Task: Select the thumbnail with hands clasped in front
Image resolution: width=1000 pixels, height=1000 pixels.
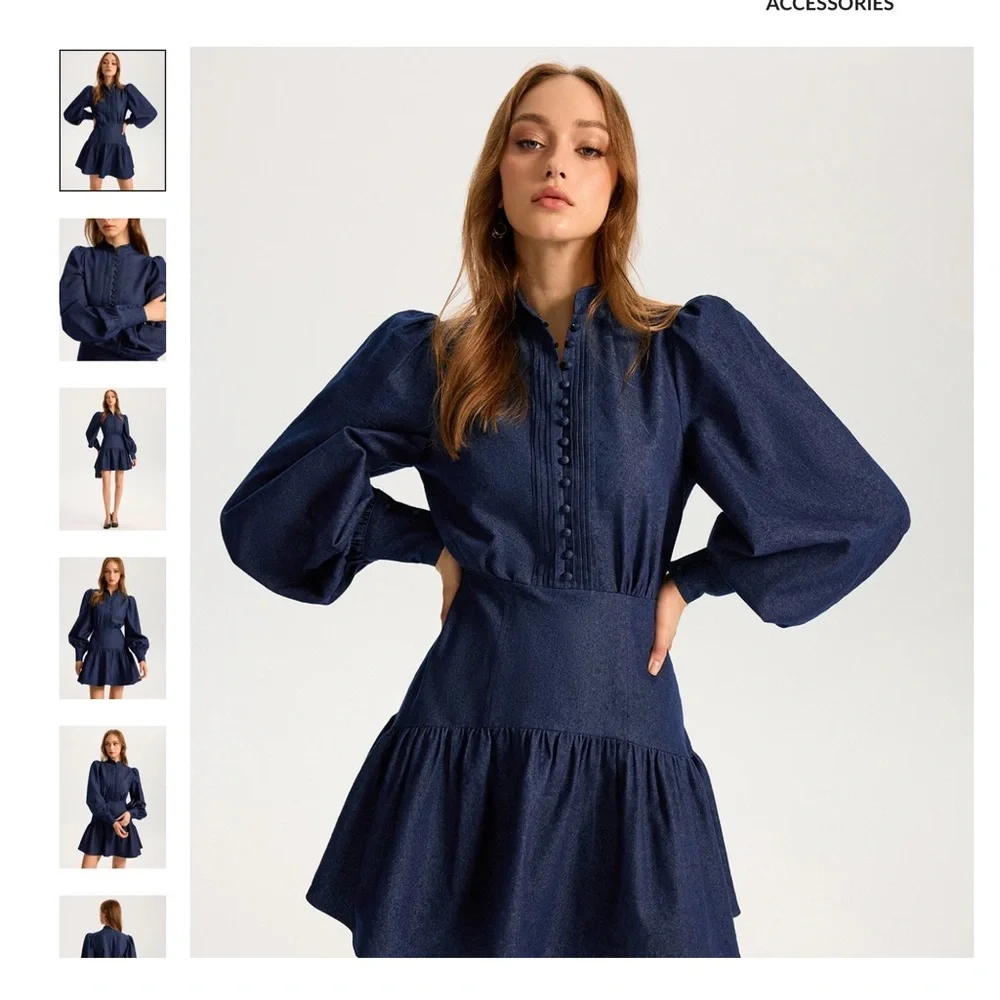Action: pos(113,797)
